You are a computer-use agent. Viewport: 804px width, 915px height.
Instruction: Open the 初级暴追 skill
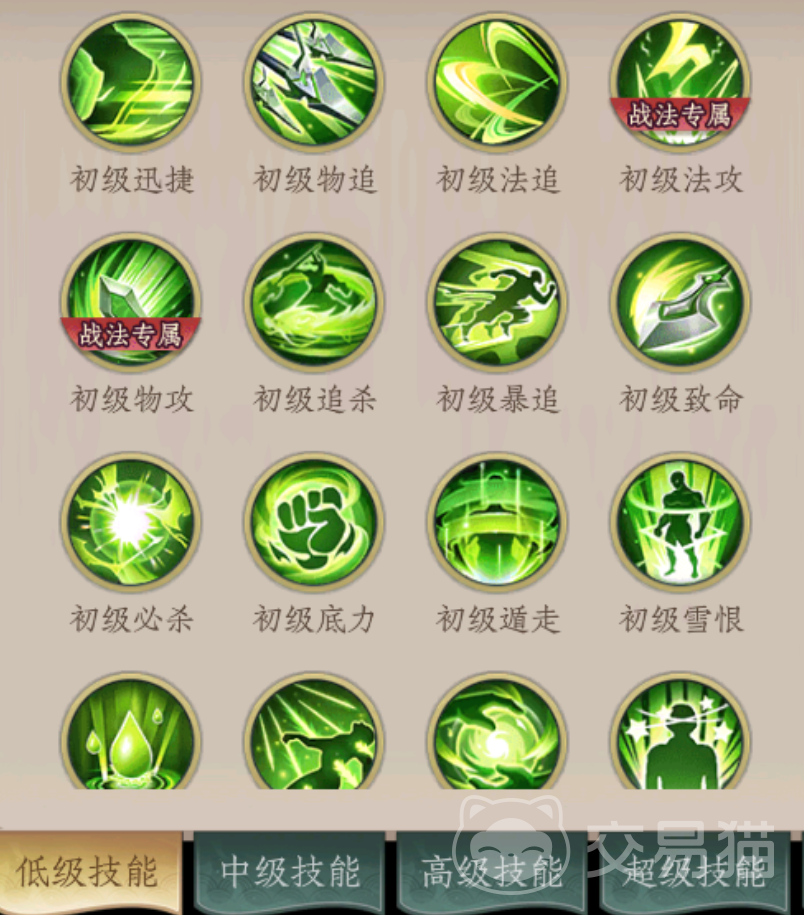[x=497, y=302]
